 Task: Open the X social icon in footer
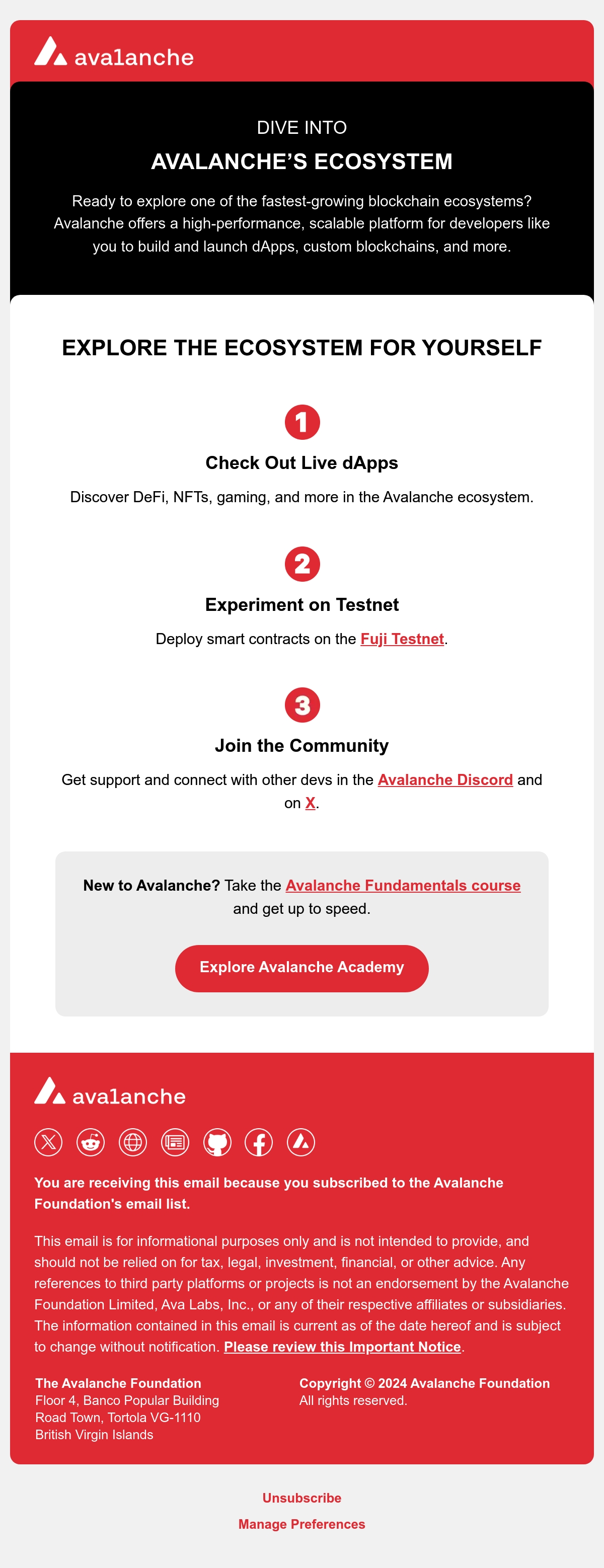click(x=49, y=1142)
